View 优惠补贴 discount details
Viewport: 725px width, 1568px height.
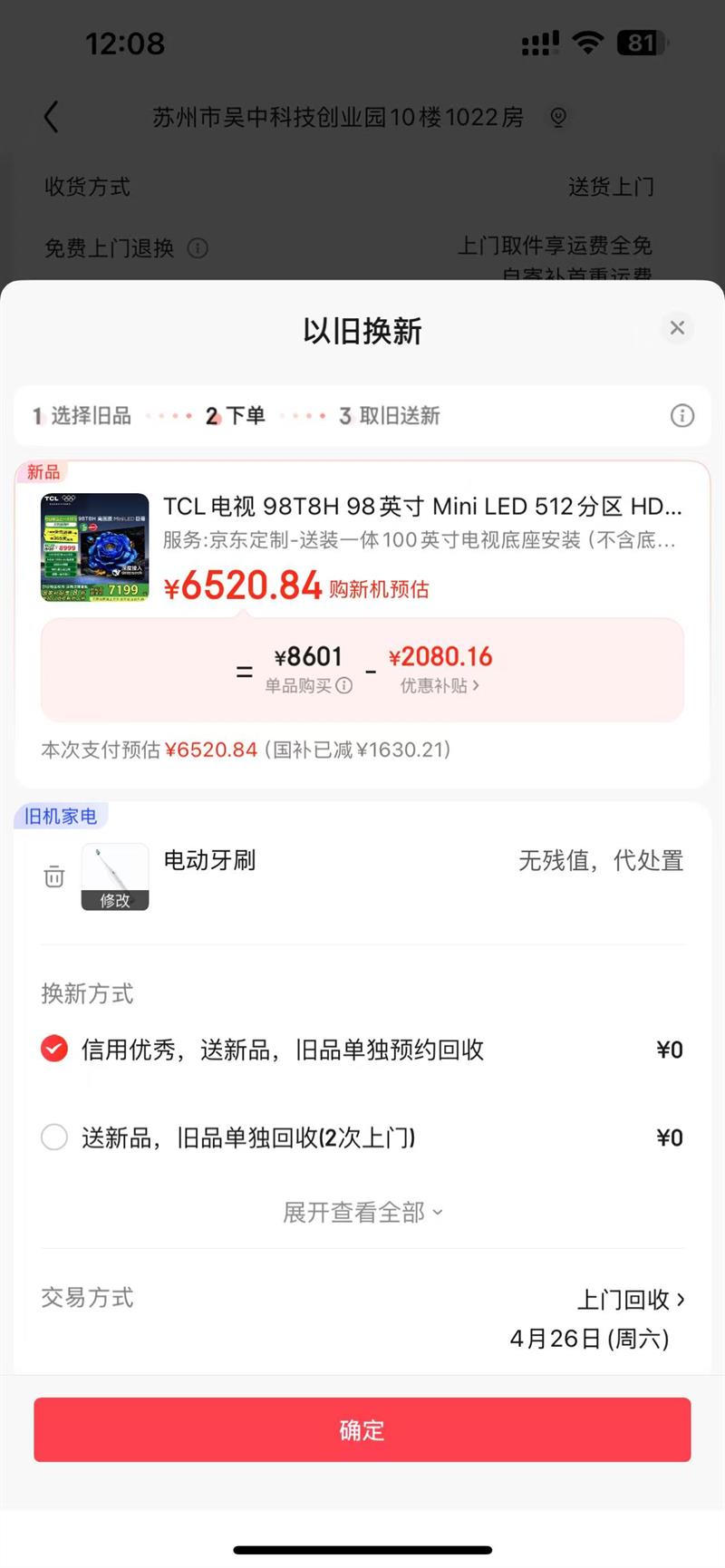click(440, 686)
